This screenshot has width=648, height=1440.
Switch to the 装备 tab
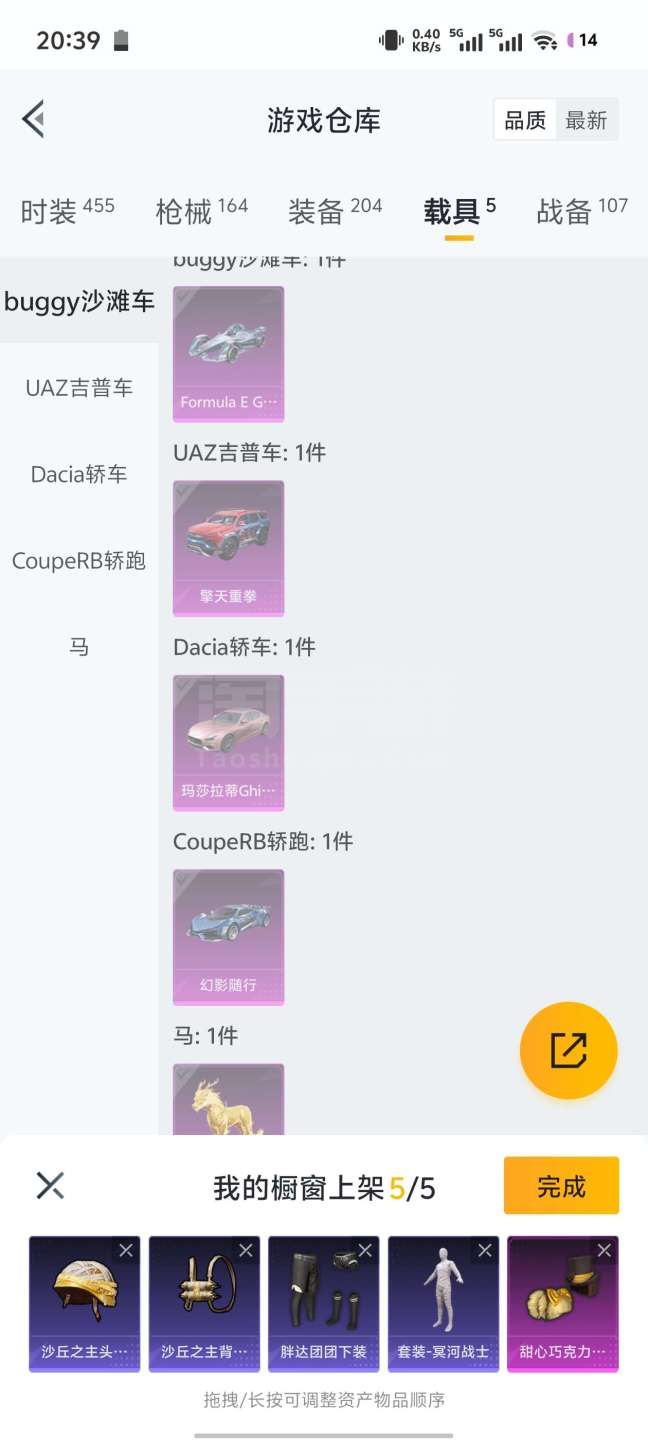click(x=335, y=211)
